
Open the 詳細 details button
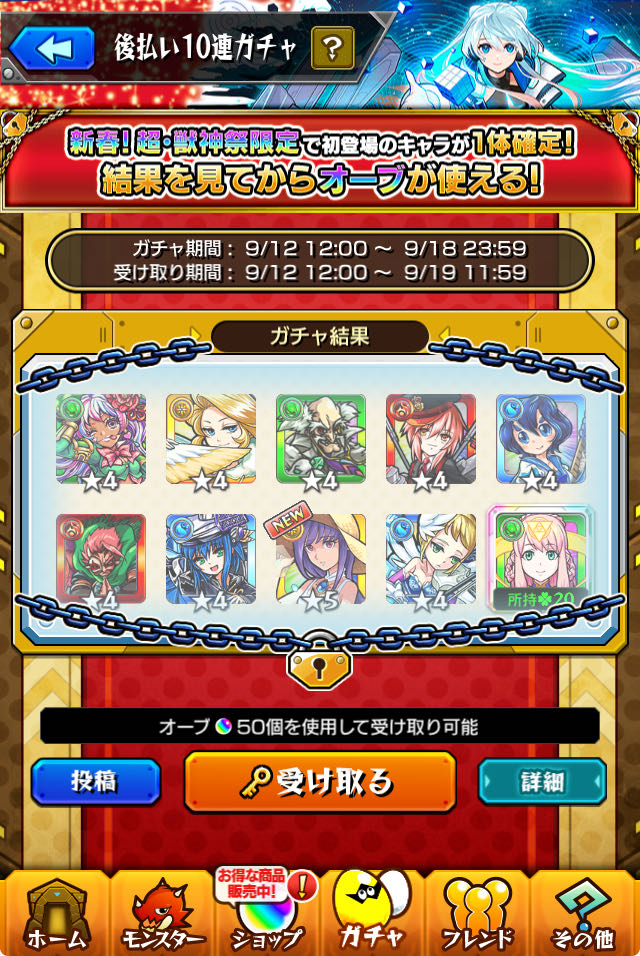coord(541,782)
